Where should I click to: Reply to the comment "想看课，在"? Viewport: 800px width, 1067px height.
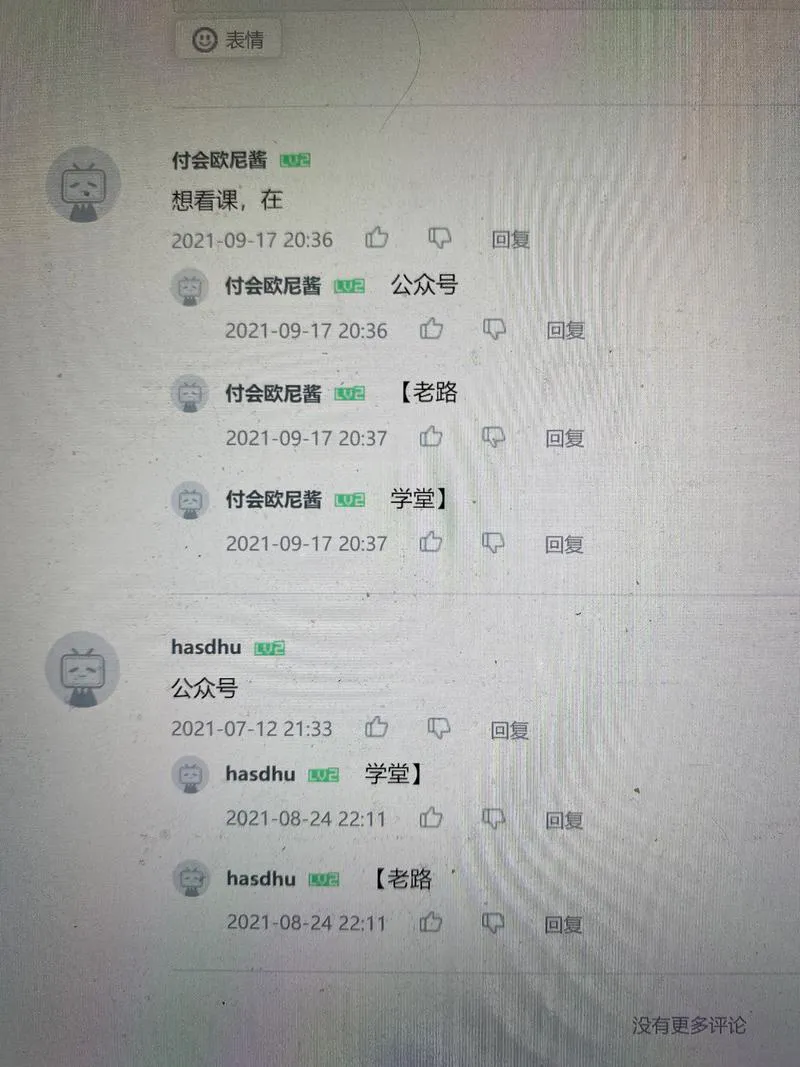point(510,240)
